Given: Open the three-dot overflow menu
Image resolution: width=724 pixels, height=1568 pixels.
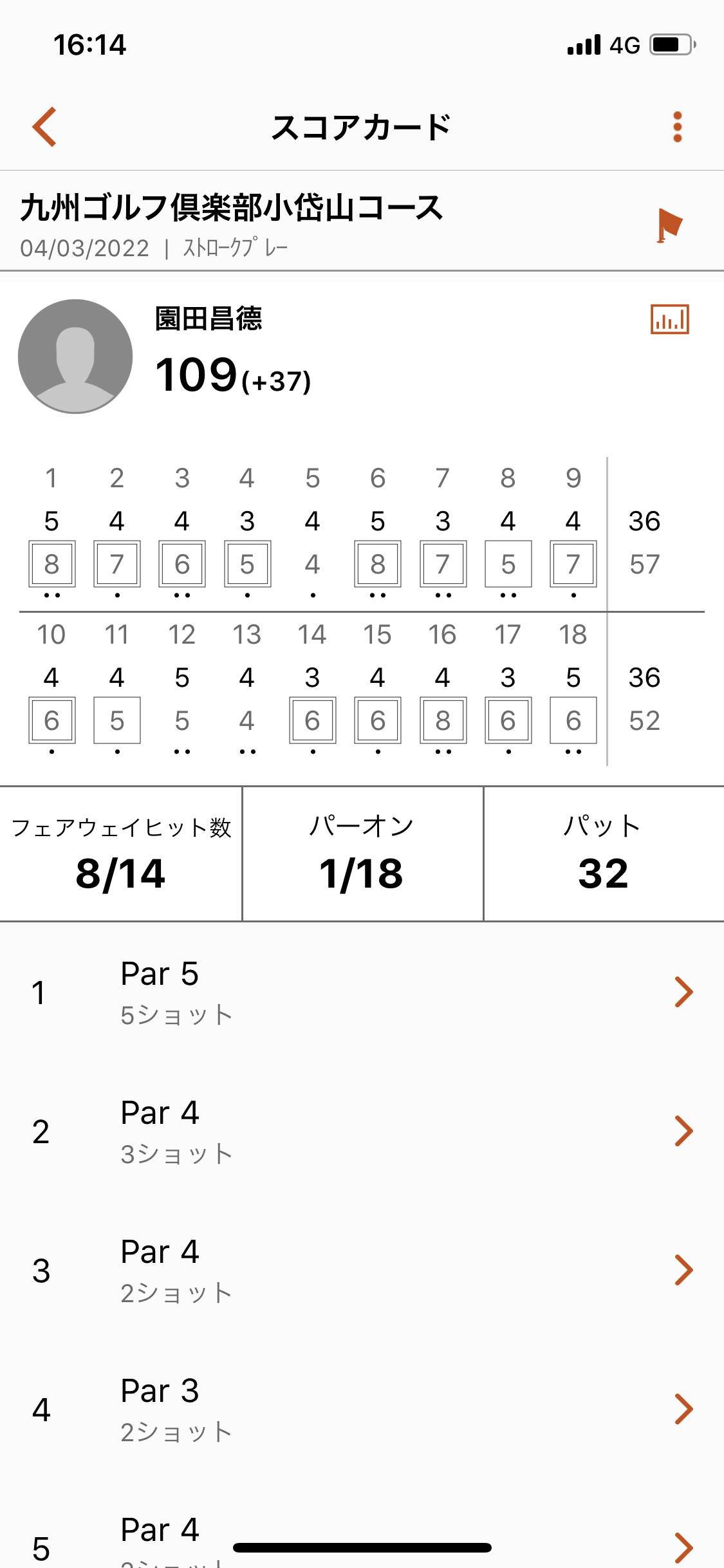Looking at the screenshot, I should (677, 127).
